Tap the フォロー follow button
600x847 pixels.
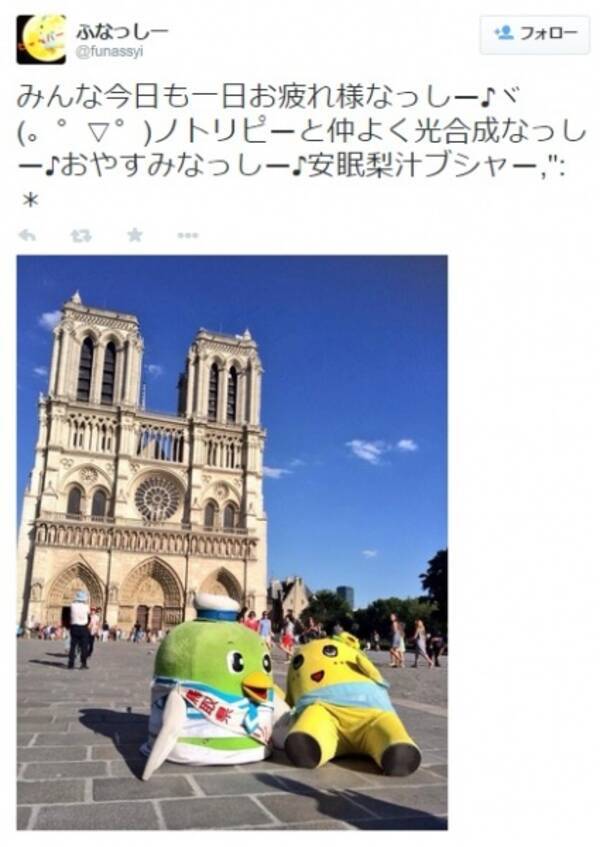(x=534, y=34)
